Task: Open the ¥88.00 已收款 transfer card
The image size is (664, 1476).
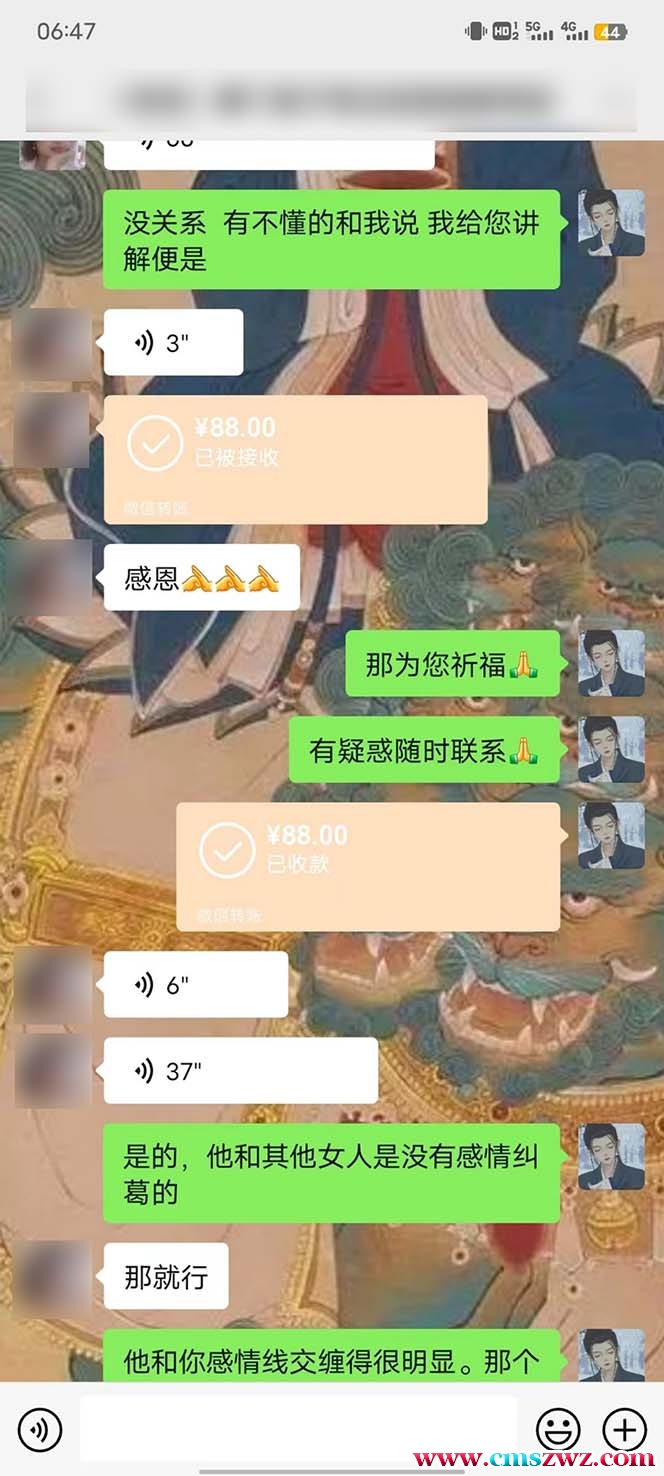Action: [x=368, y=867]
